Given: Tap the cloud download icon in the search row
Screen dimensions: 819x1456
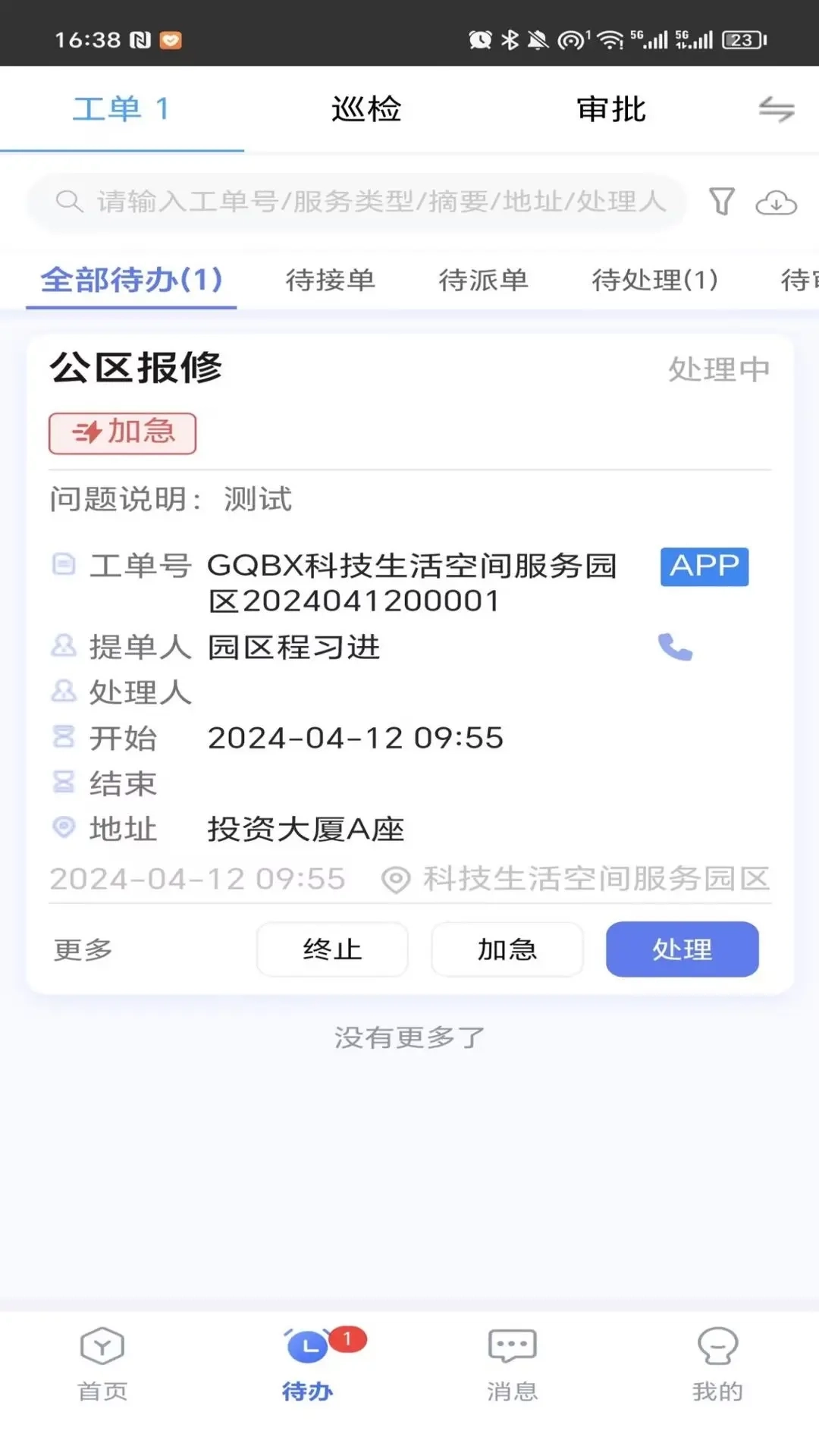Looking at the screenshot, I should [775, 202].
